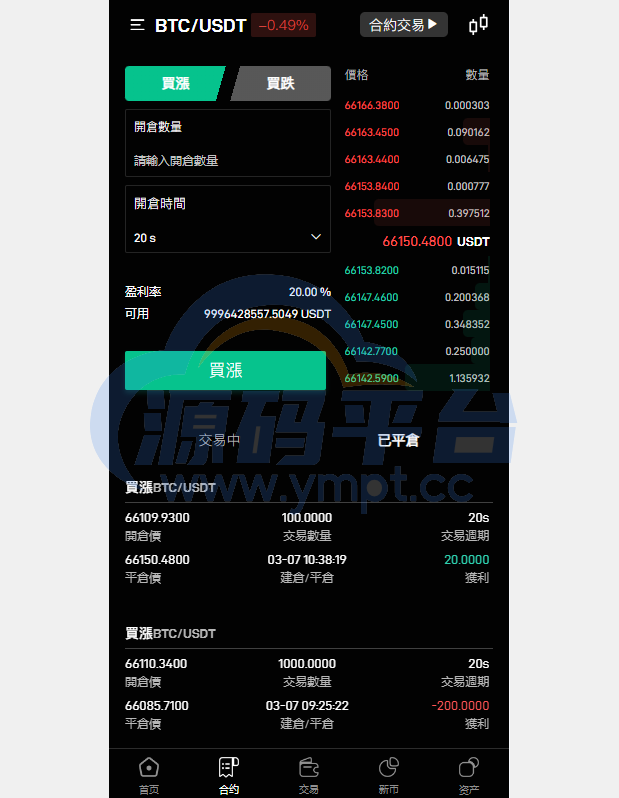Switch to the 買跌 tab
619x798 pixels.
coord(281,84)
